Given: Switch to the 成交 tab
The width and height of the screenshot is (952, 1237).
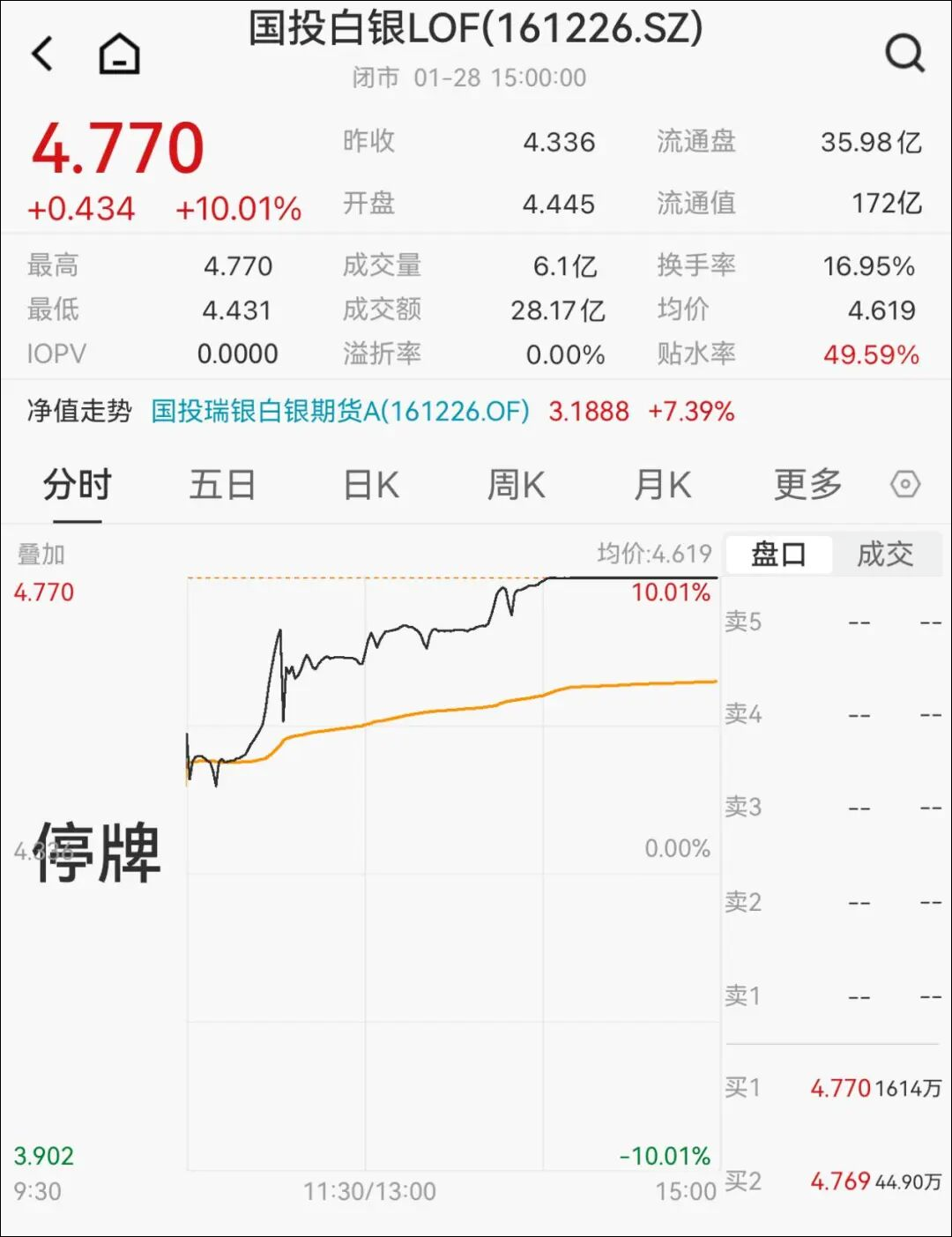Looking at the screenshot, I should [x=885, y=555].
